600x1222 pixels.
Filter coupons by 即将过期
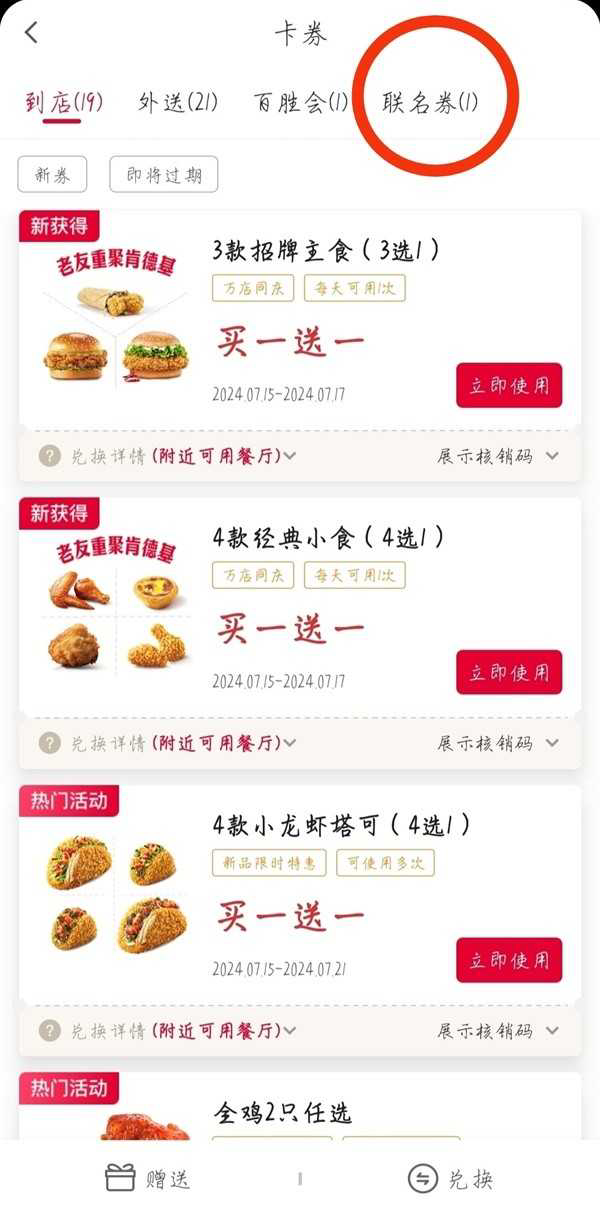pos(163,175)
